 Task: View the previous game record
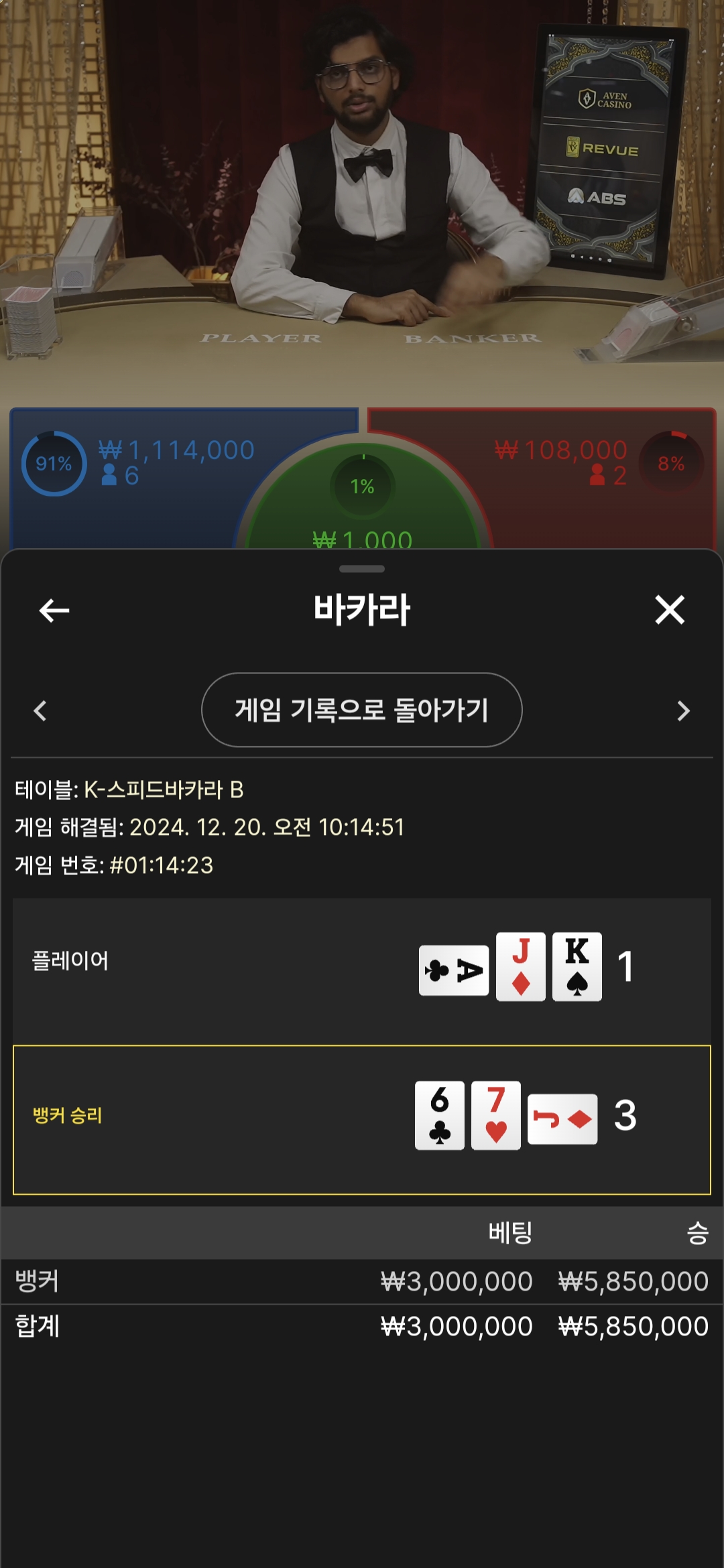pos(40,710)
